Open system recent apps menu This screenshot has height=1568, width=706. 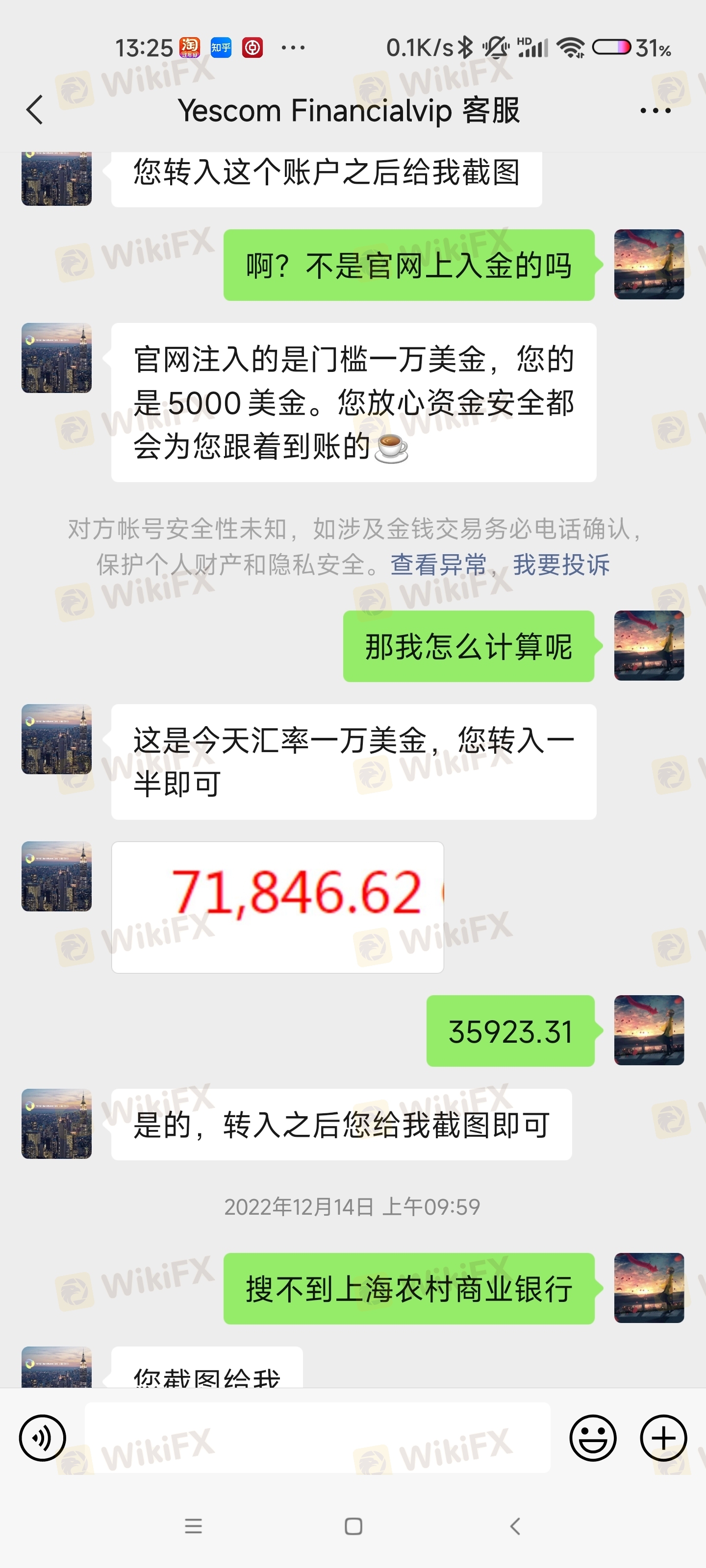pos(193,1526)
